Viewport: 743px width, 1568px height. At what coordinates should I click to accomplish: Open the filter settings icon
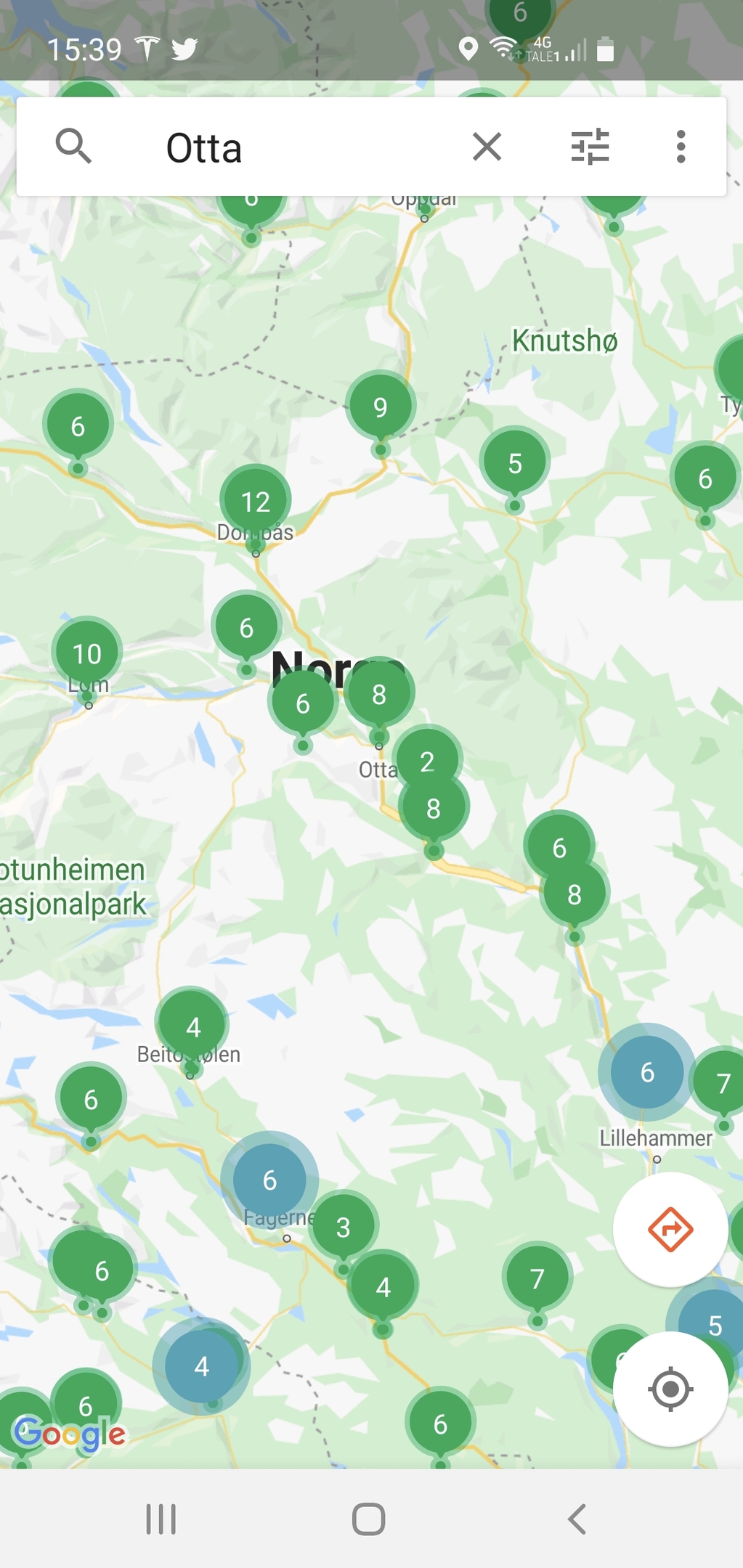tap(590, 147)
